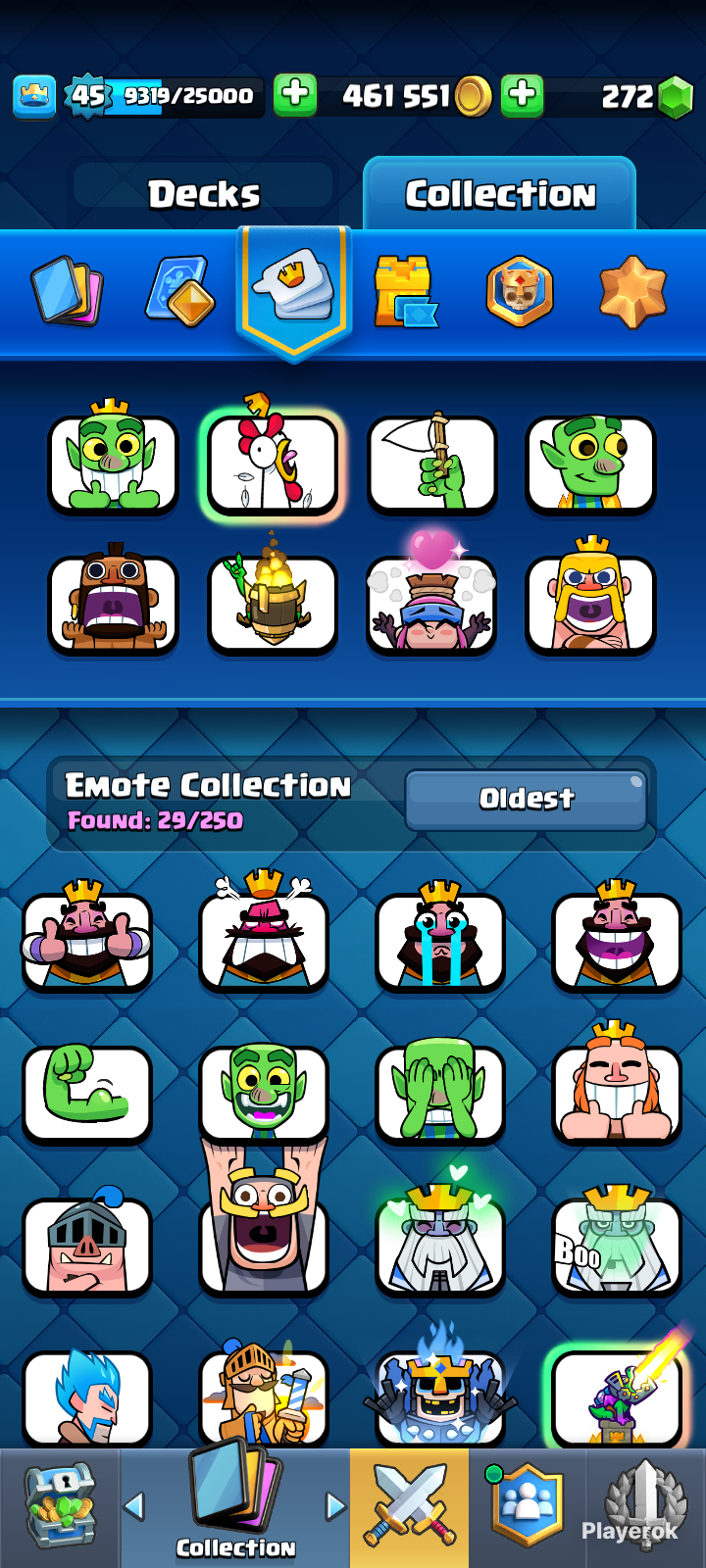Select the chicken emote in the deck
Screen dimensions: 706x1568
coord(272,464)
